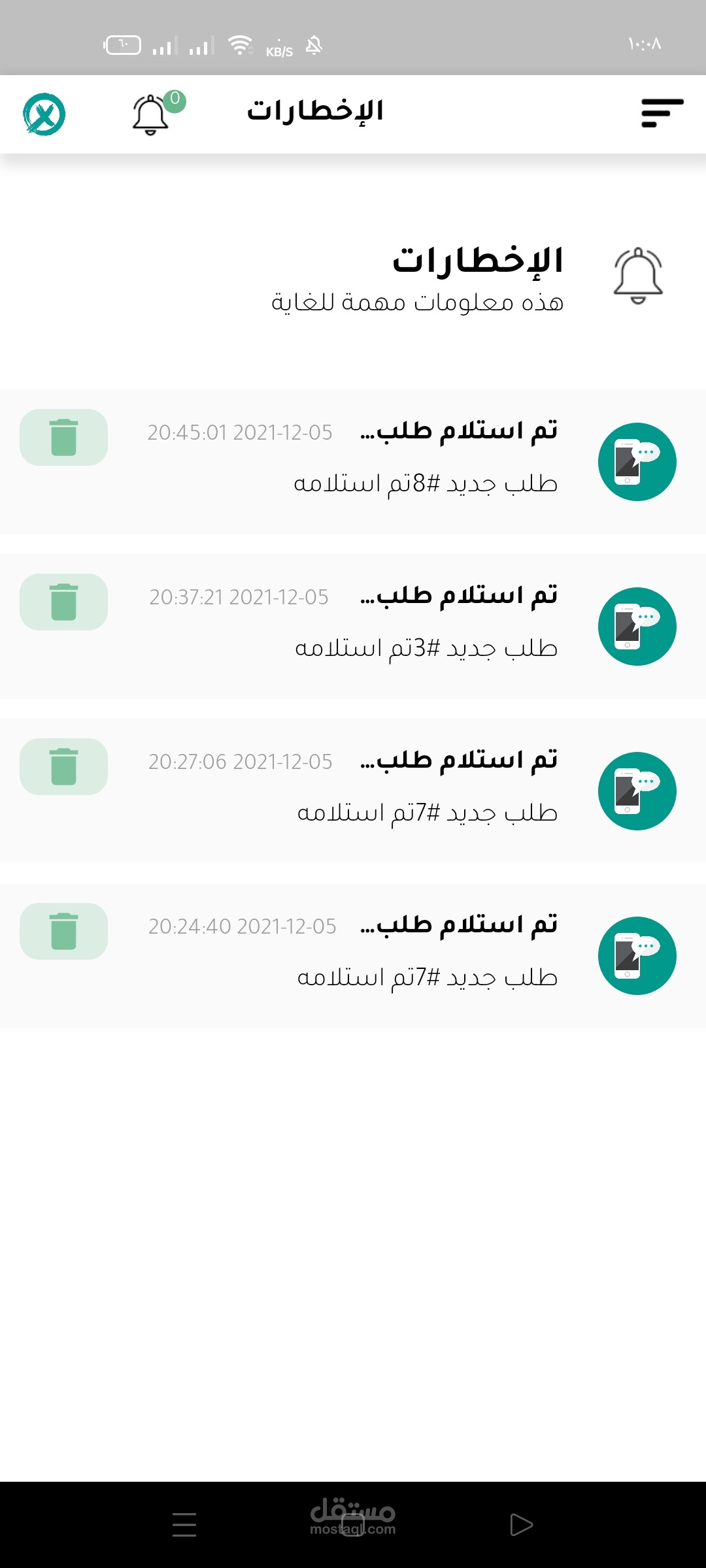Open the notifications bell in the header
This screenshot has height=1568, width=706.
pyautogui.click(x=152, y=115)
